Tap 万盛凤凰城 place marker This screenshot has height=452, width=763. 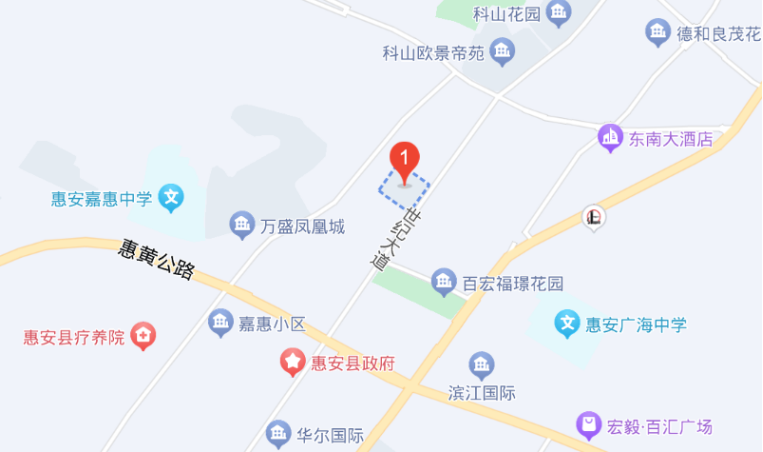pyautogui.click(x=241, y=226)
